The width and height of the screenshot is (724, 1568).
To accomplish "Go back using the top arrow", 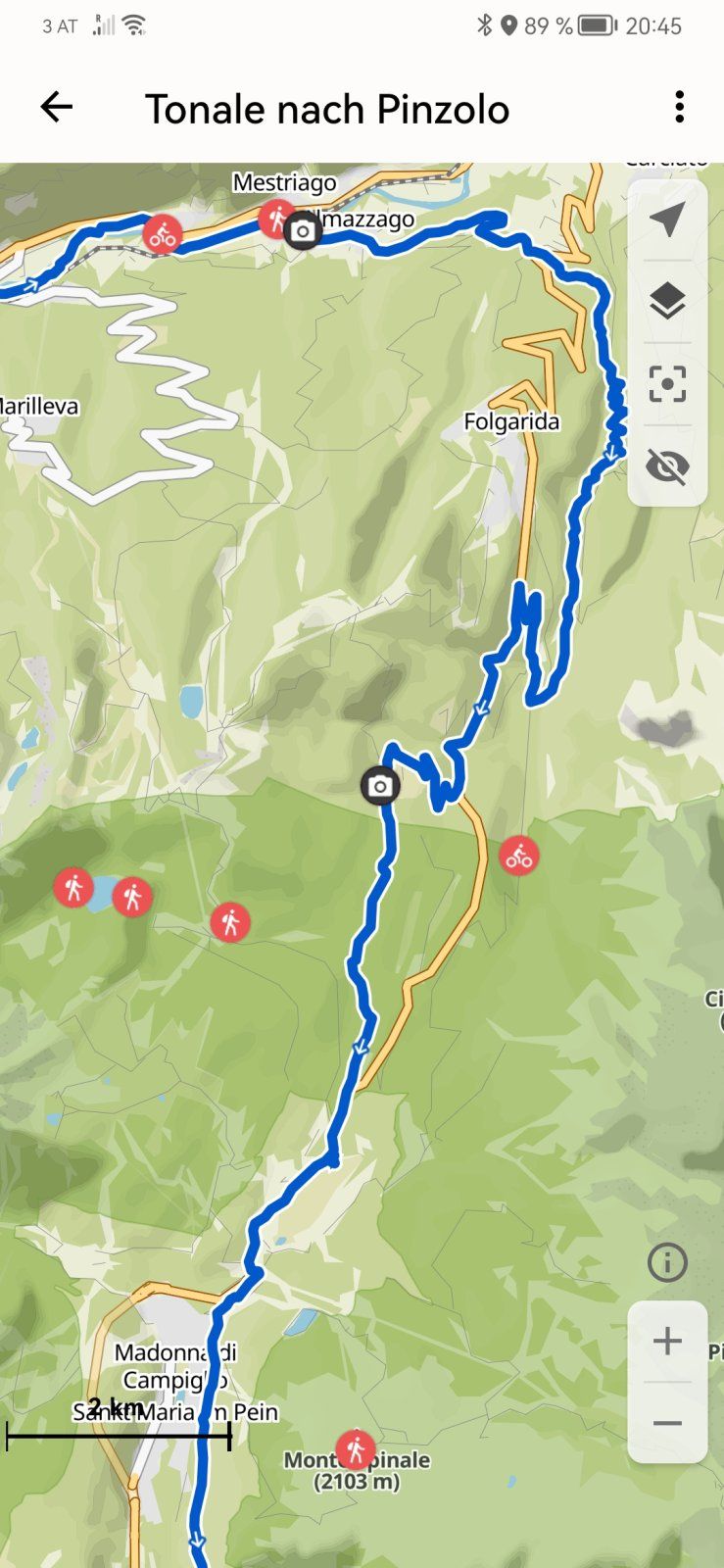I will tap(57, 107).
